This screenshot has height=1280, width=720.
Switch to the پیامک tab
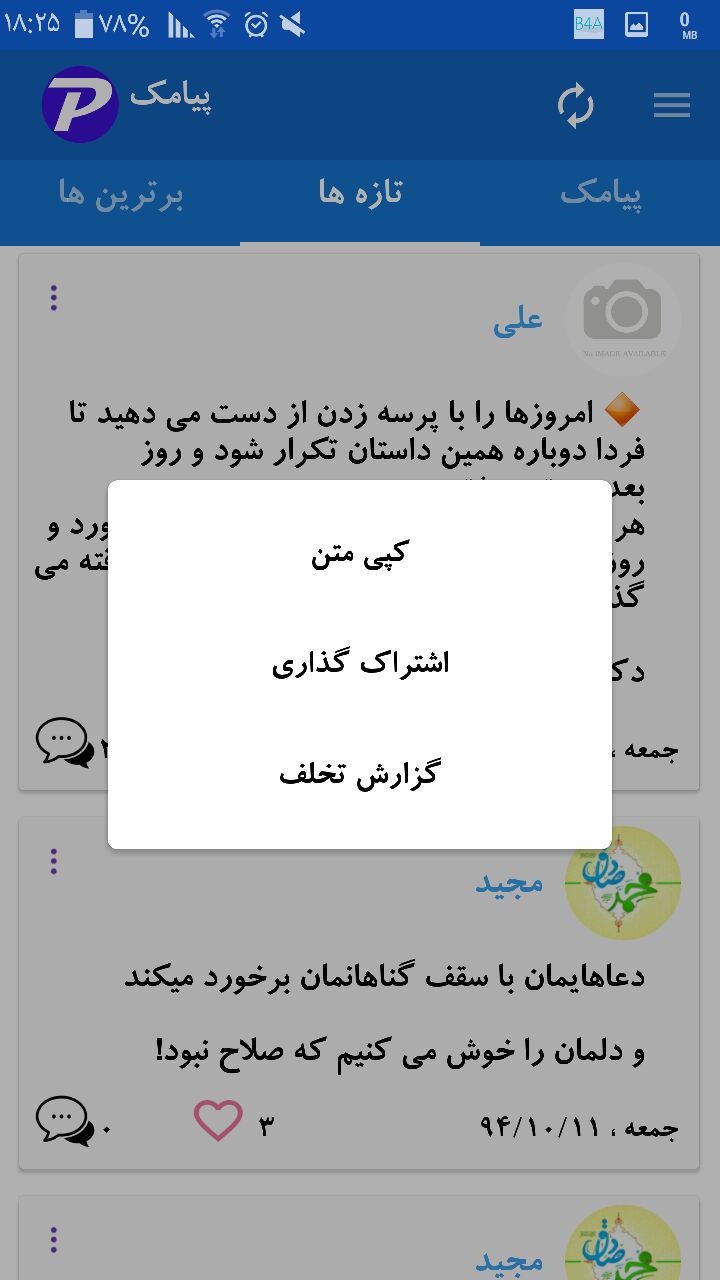click(x=600, y=194)
